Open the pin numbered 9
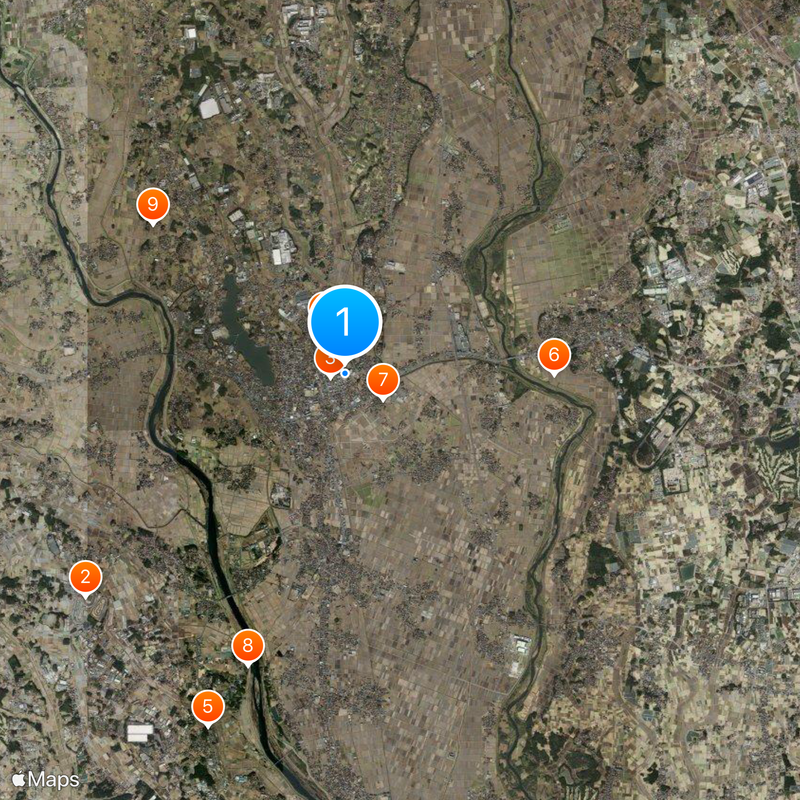 (152, 205)
